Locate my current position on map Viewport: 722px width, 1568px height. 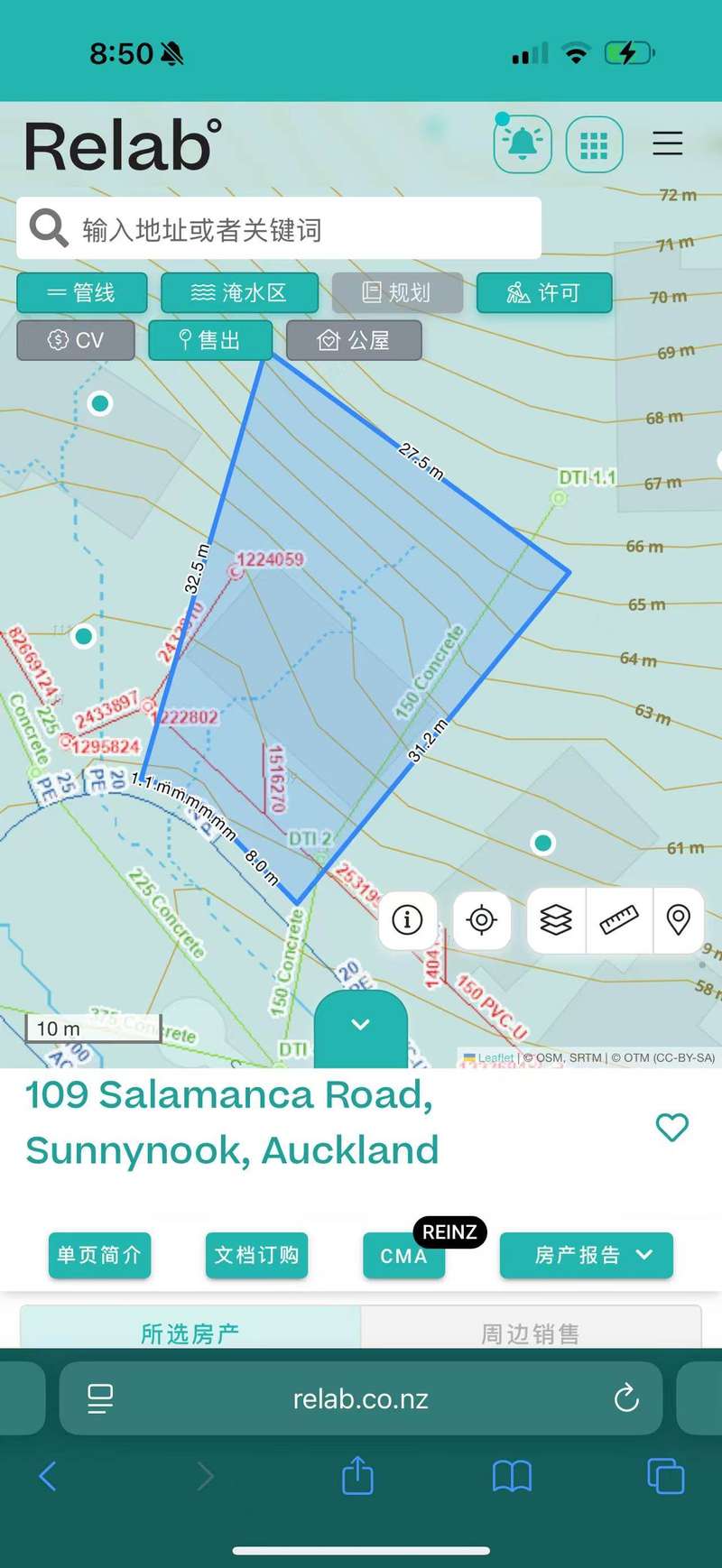(x=482, y=919)
